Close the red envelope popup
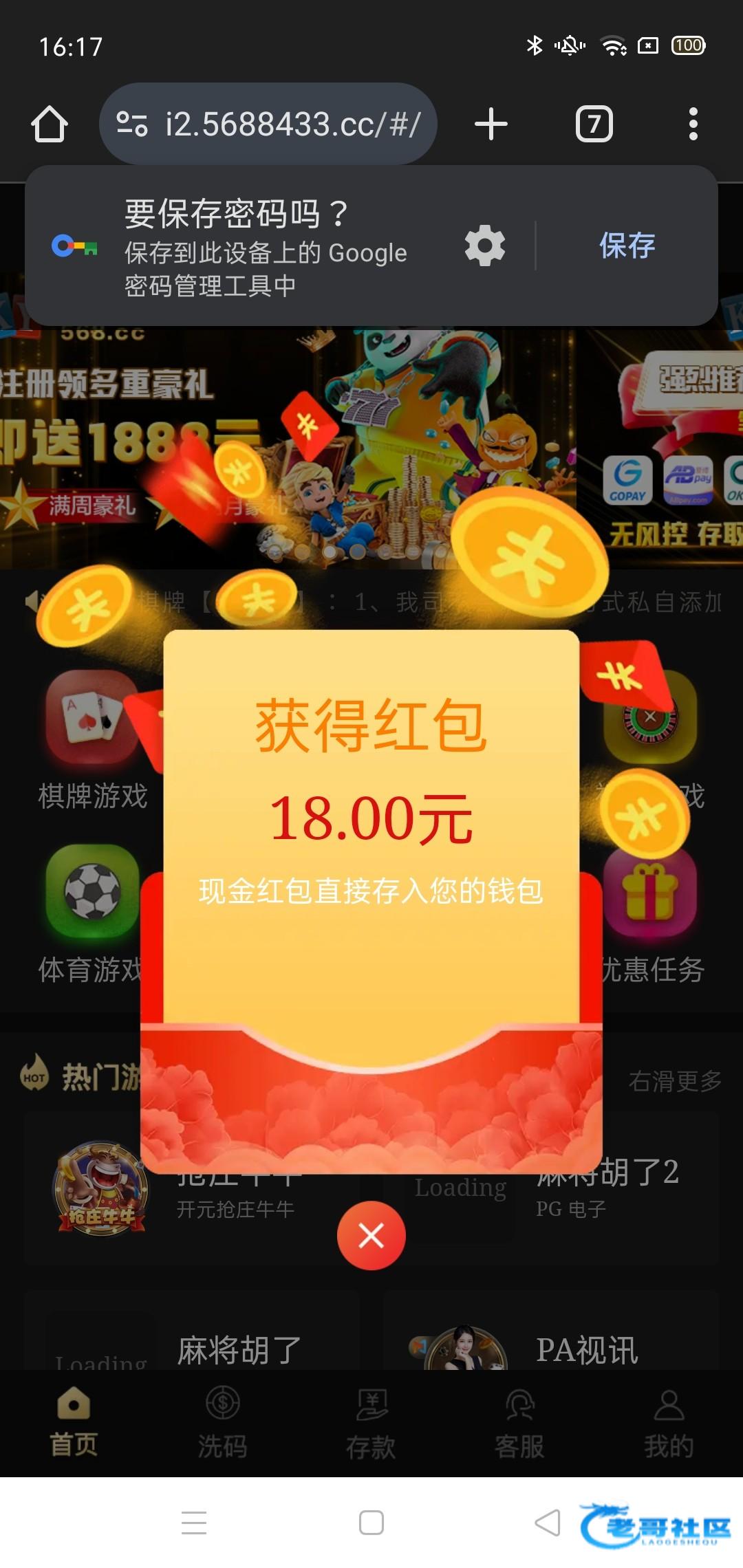 coord(371,1235)
